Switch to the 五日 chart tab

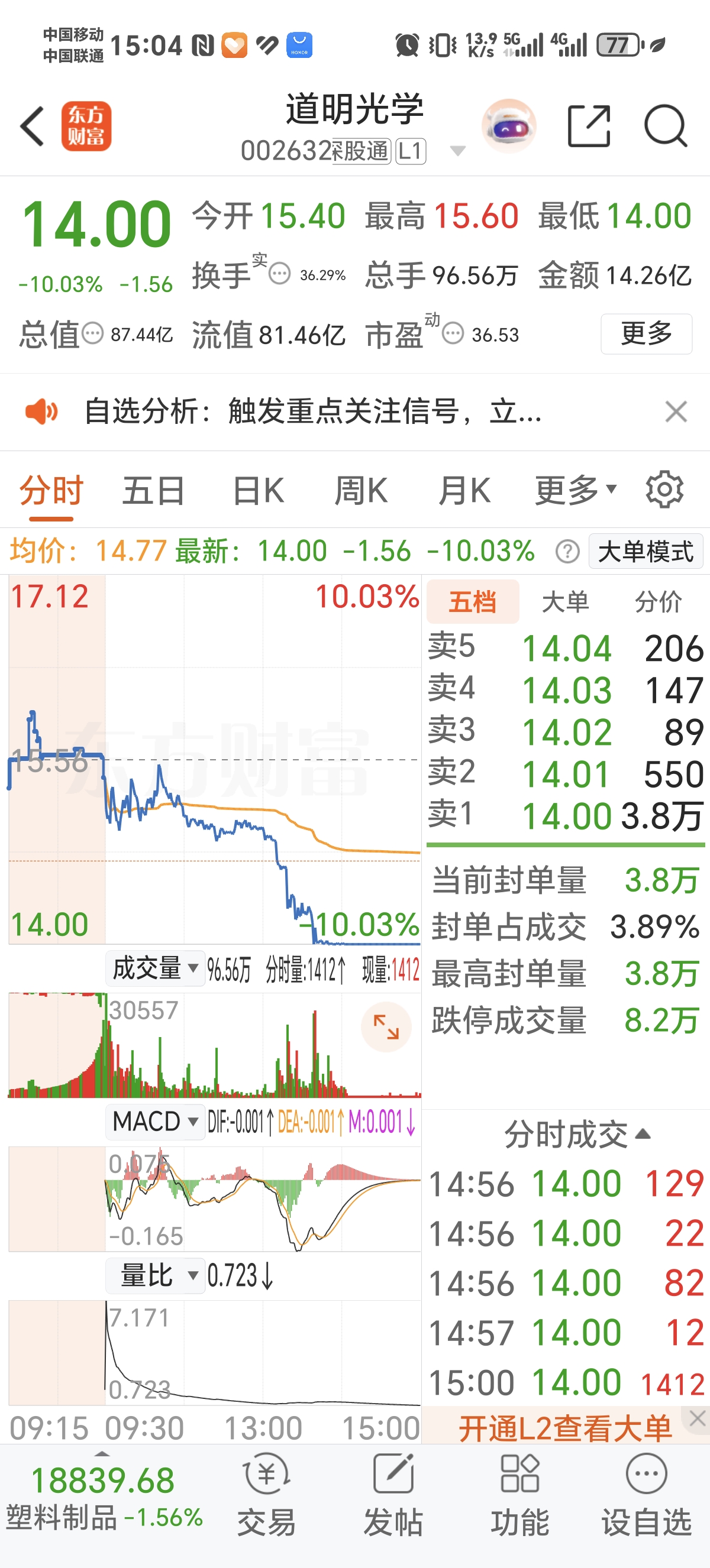coord(153,491)
